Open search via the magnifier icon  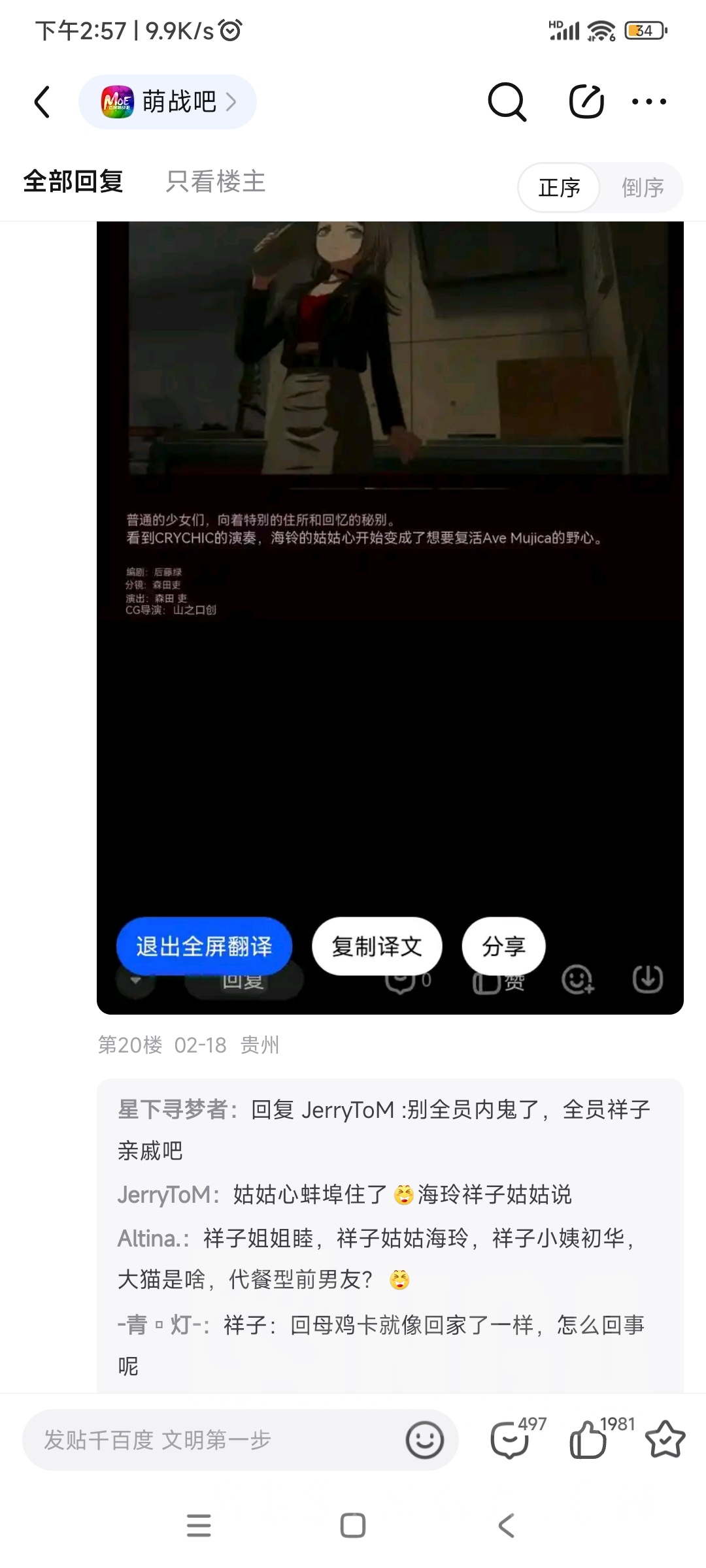pyautogui.click(x=507, y=102)
